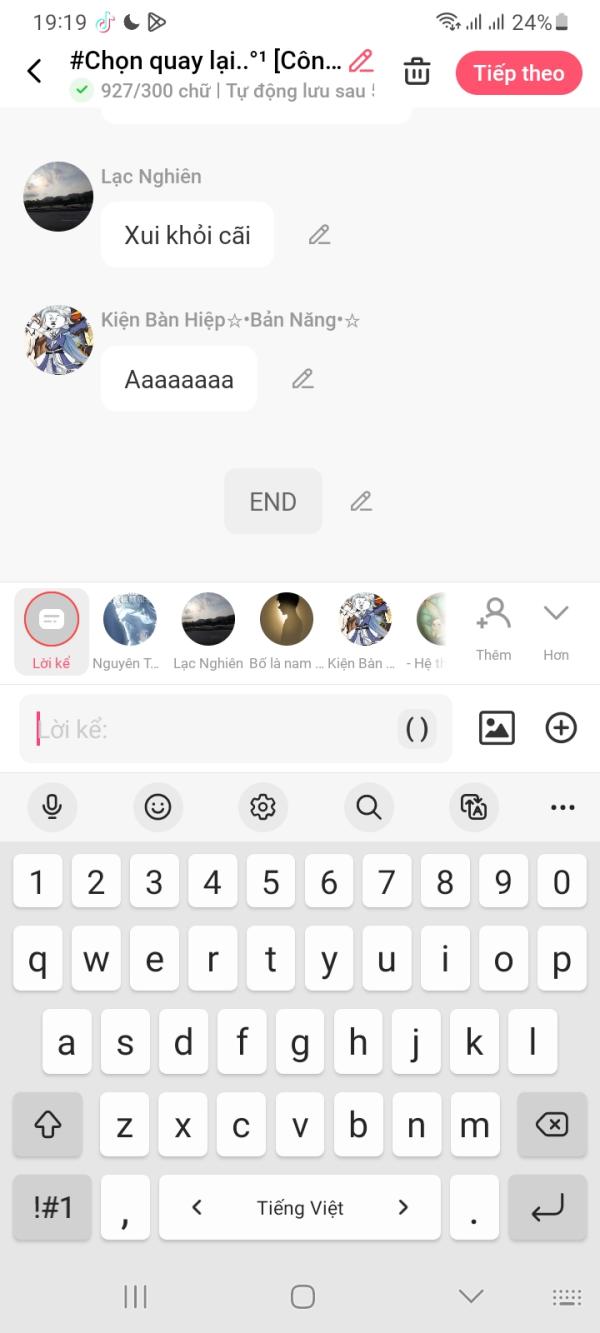Hit the keyboard backspace key
This screenshot has height=1333, width=600.
click(551, 1125)
